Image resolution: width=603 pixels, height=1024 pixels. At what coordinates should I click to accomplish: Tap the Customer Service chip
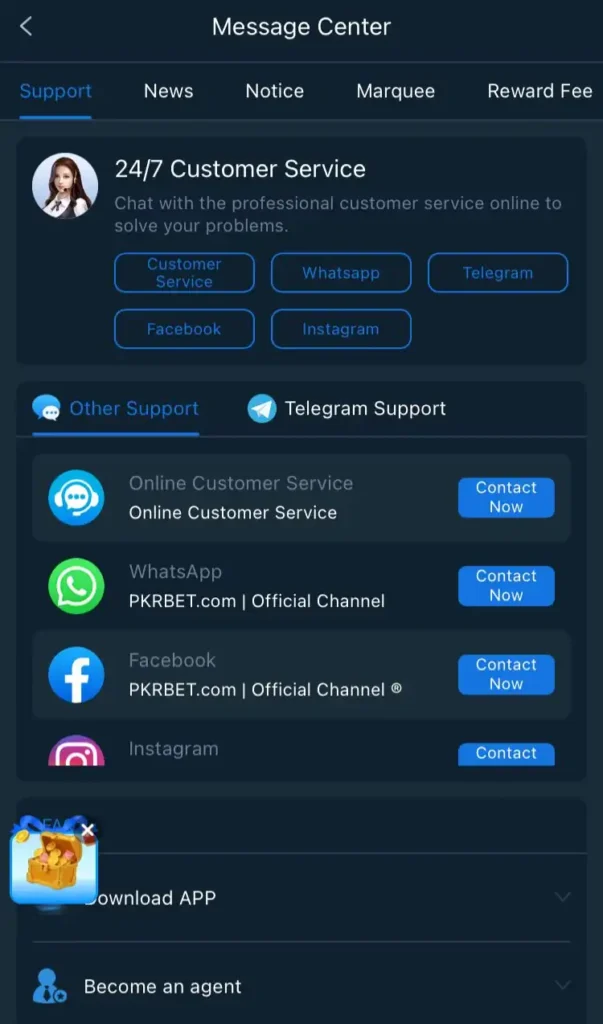click(x=184, y=273)
